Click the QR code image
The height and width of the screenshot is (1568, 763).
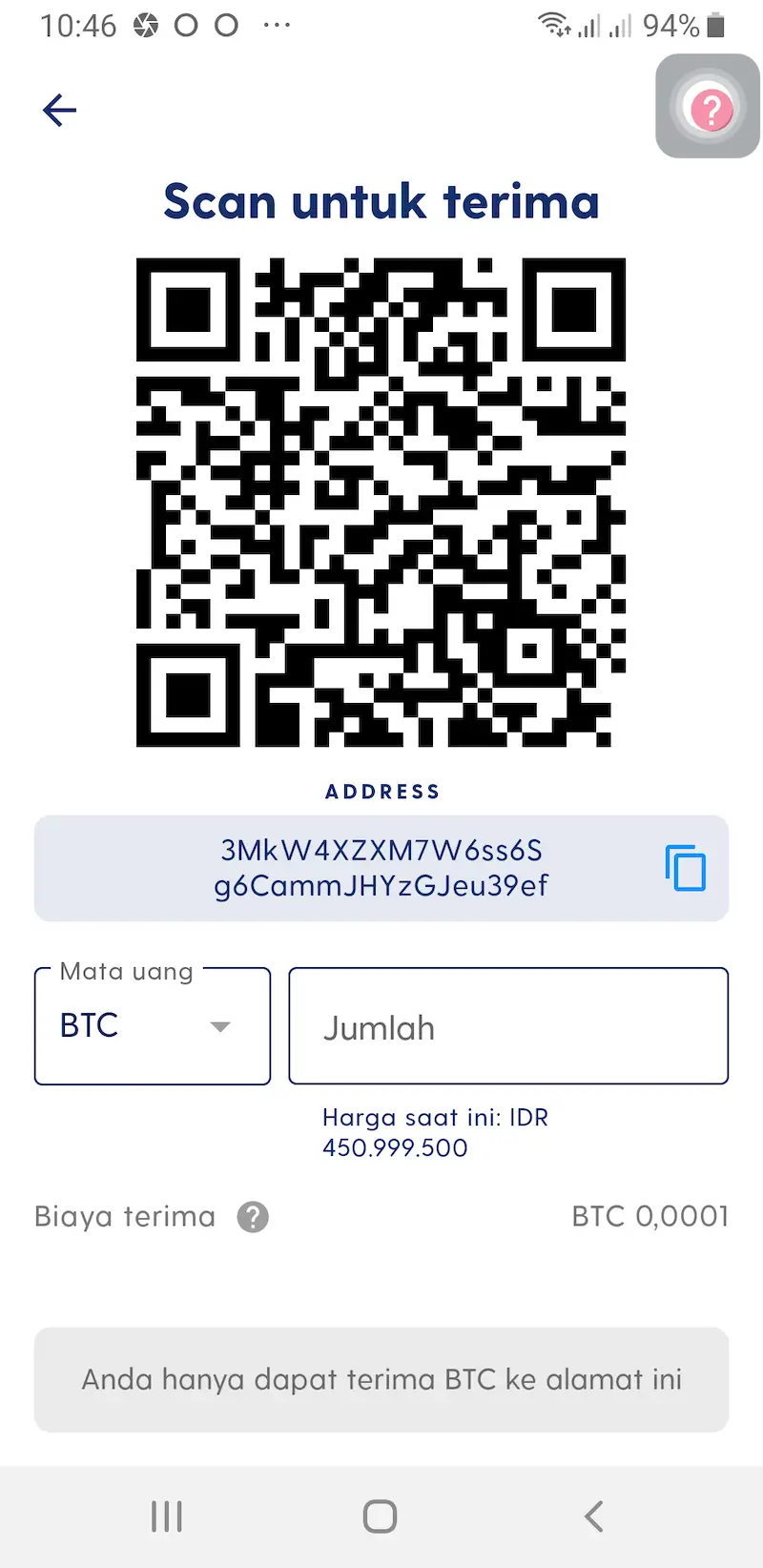point(381,501)
